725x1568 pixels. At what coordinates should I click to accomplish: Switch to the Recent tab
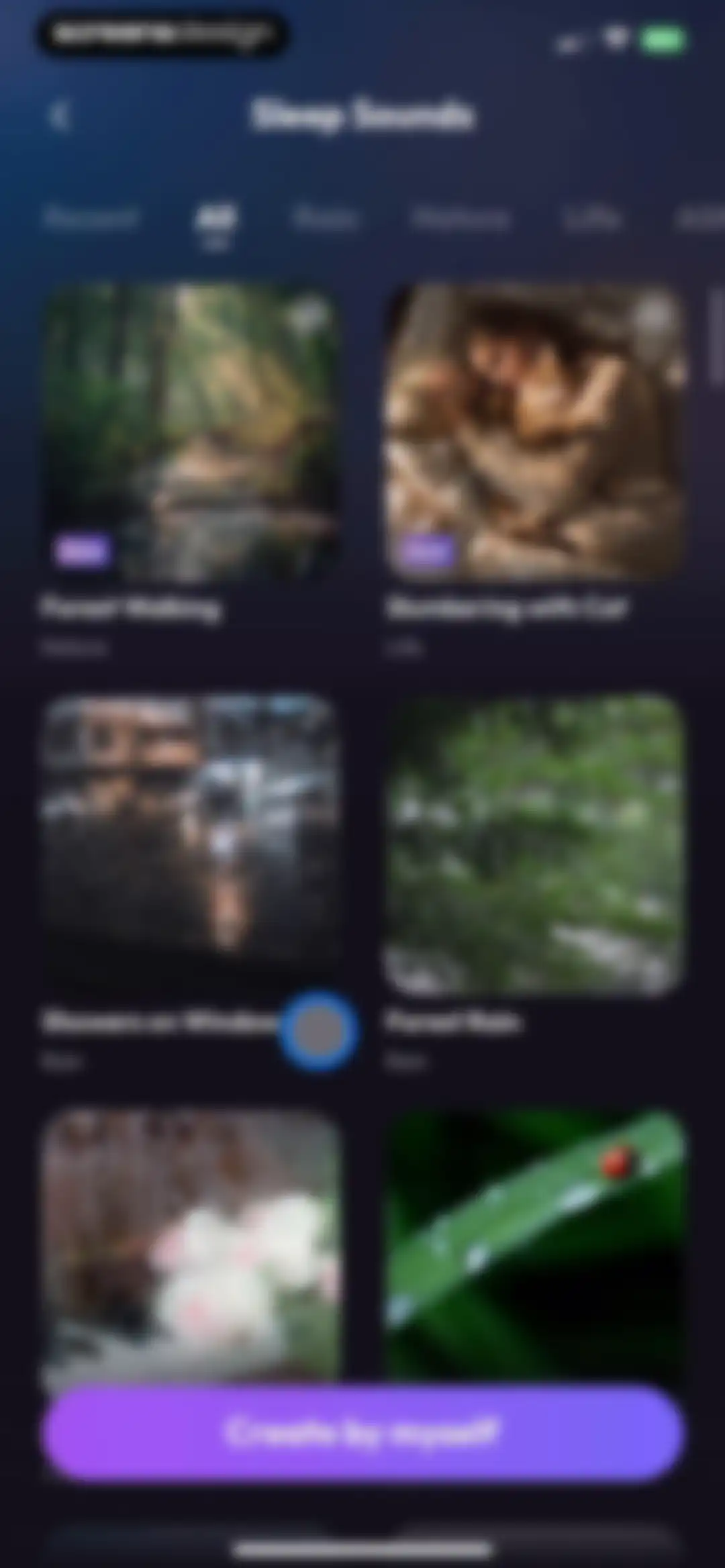click(x=90, y=218)
